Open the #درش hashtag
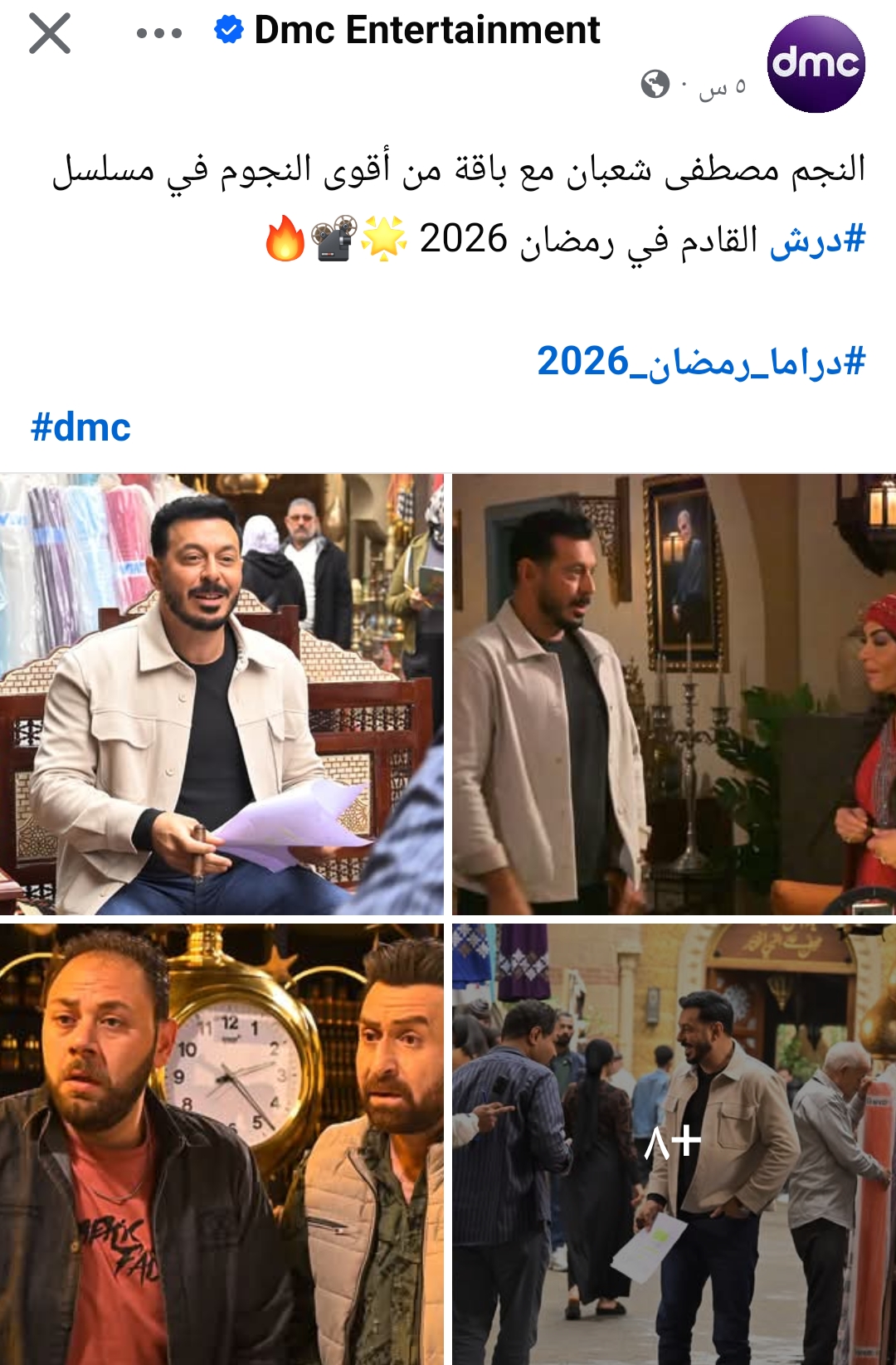This screenshot has height=1365, width=896. coord(818,241)
